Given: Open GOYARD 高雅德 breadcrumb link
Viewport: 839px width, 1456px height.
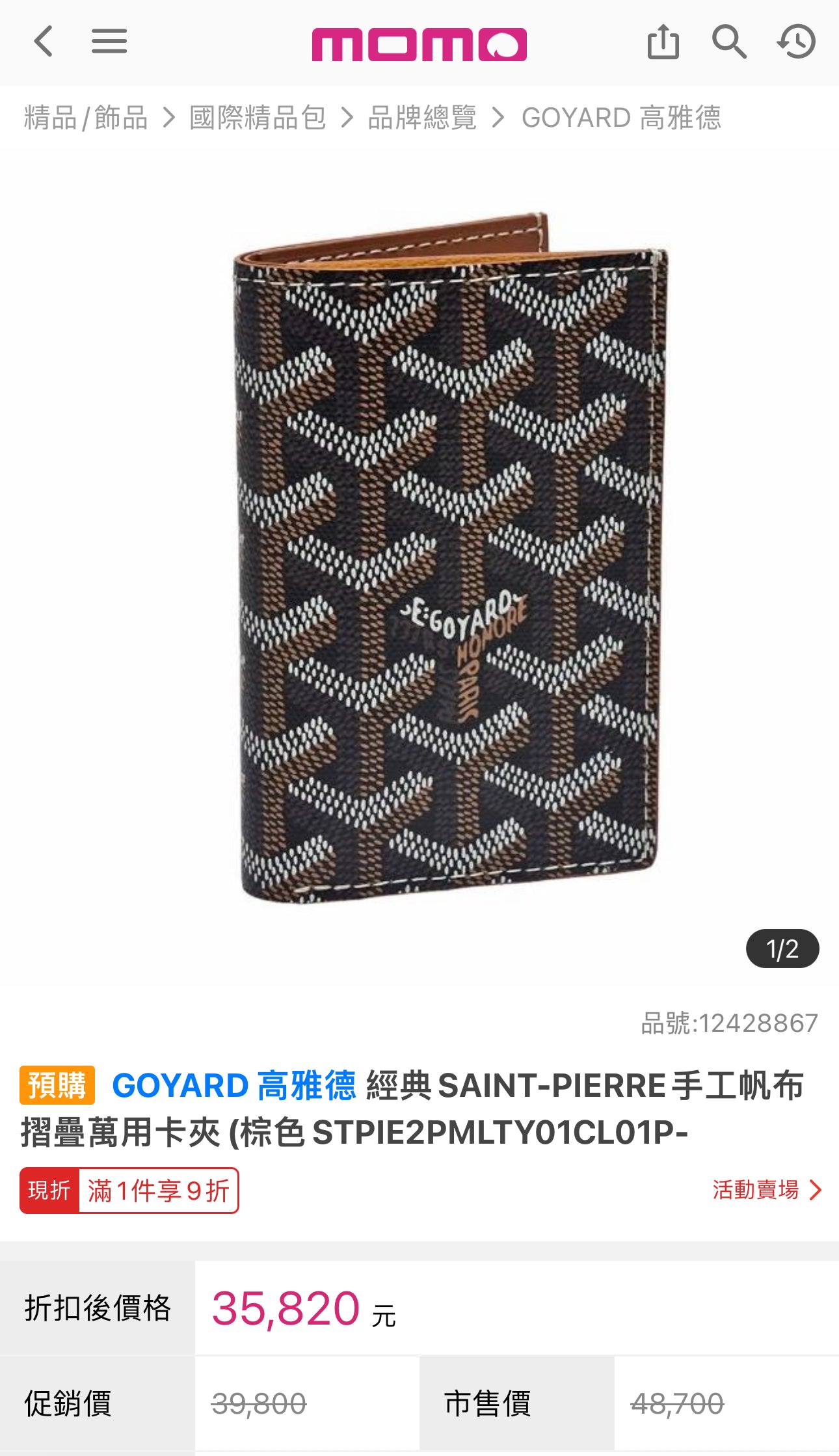Looking at the screenshot, I should click(621, 118).
